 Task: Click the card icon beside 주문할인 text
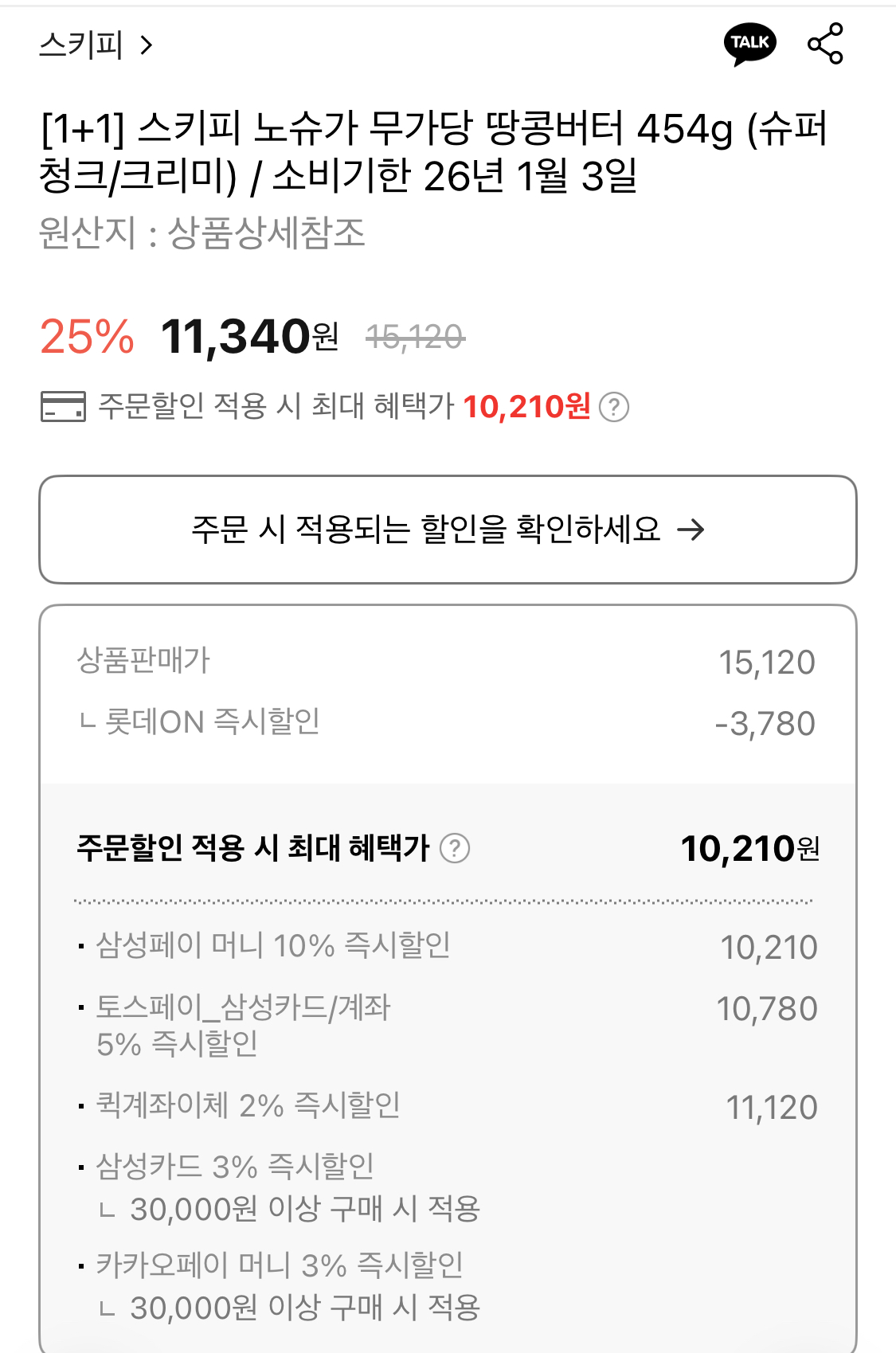coord(63,408)
